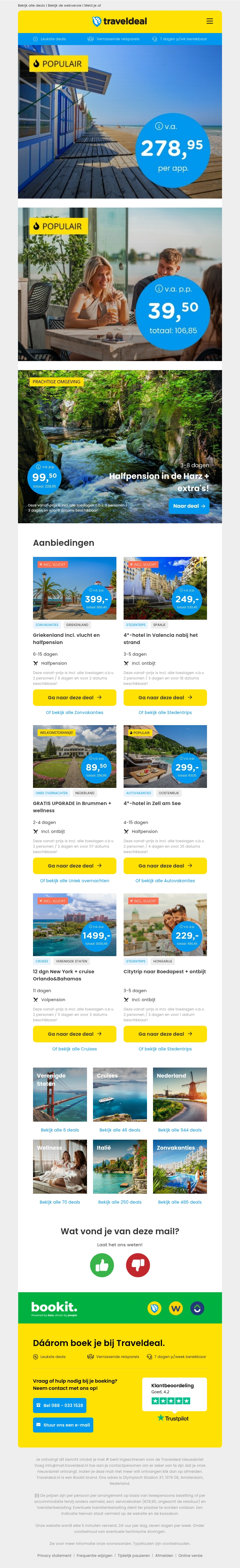
Task: Call via 'Bel 088 - 033 1528' button
Action: tap(59, 1405)
